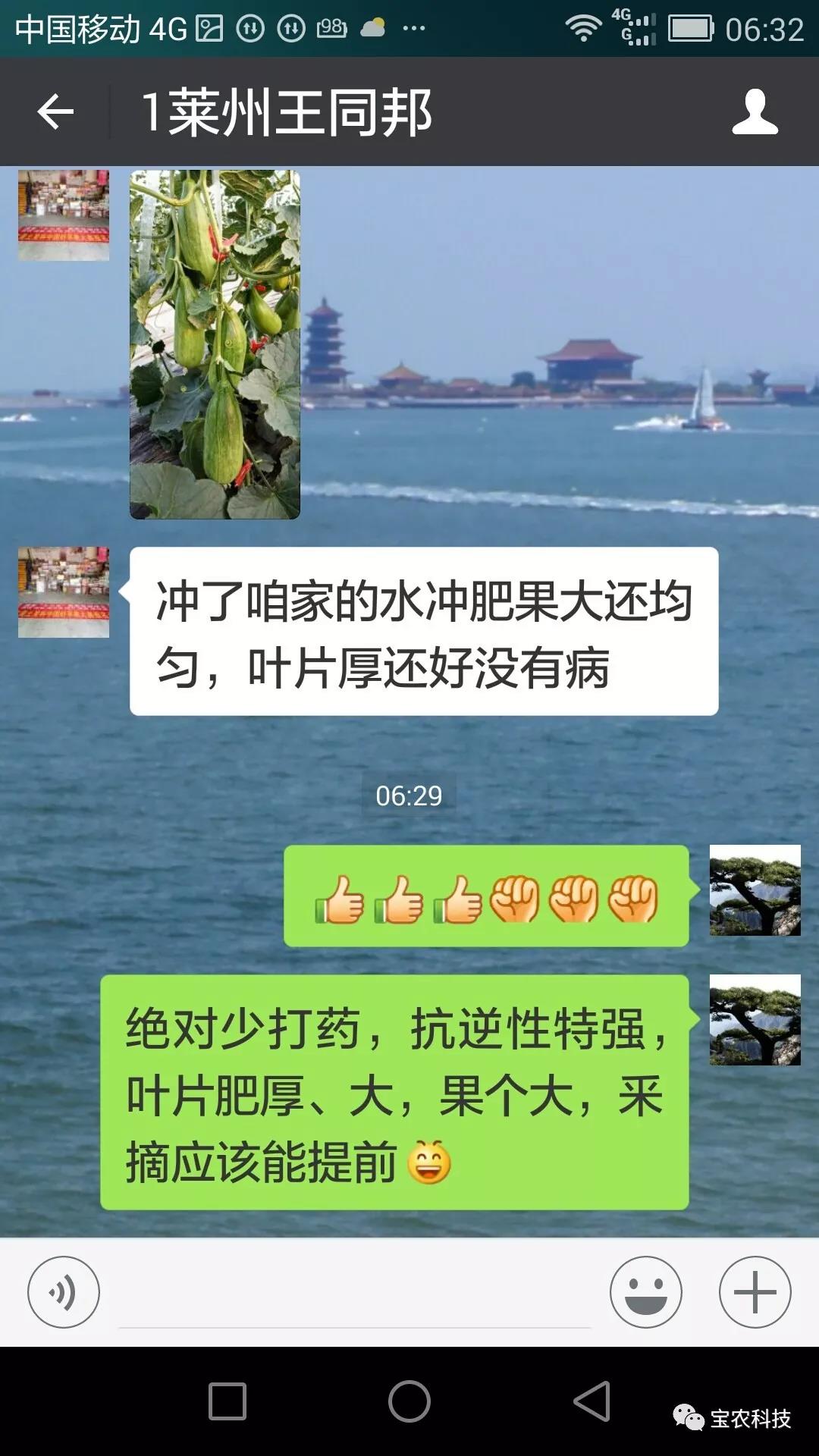
Task: Open chat info via profile icon
Action: point(755,112)
